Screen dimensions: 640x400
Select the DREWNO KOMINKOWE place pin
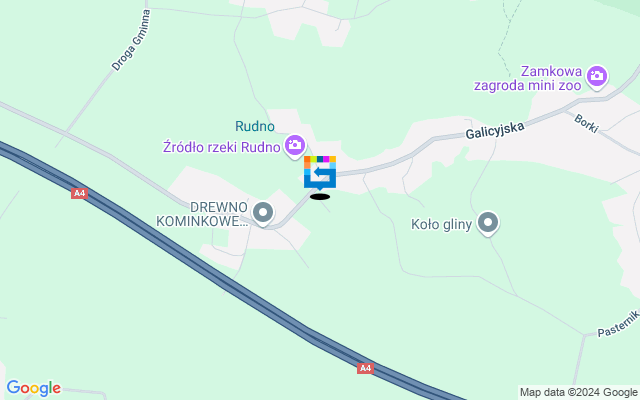[x=263, y=211]
